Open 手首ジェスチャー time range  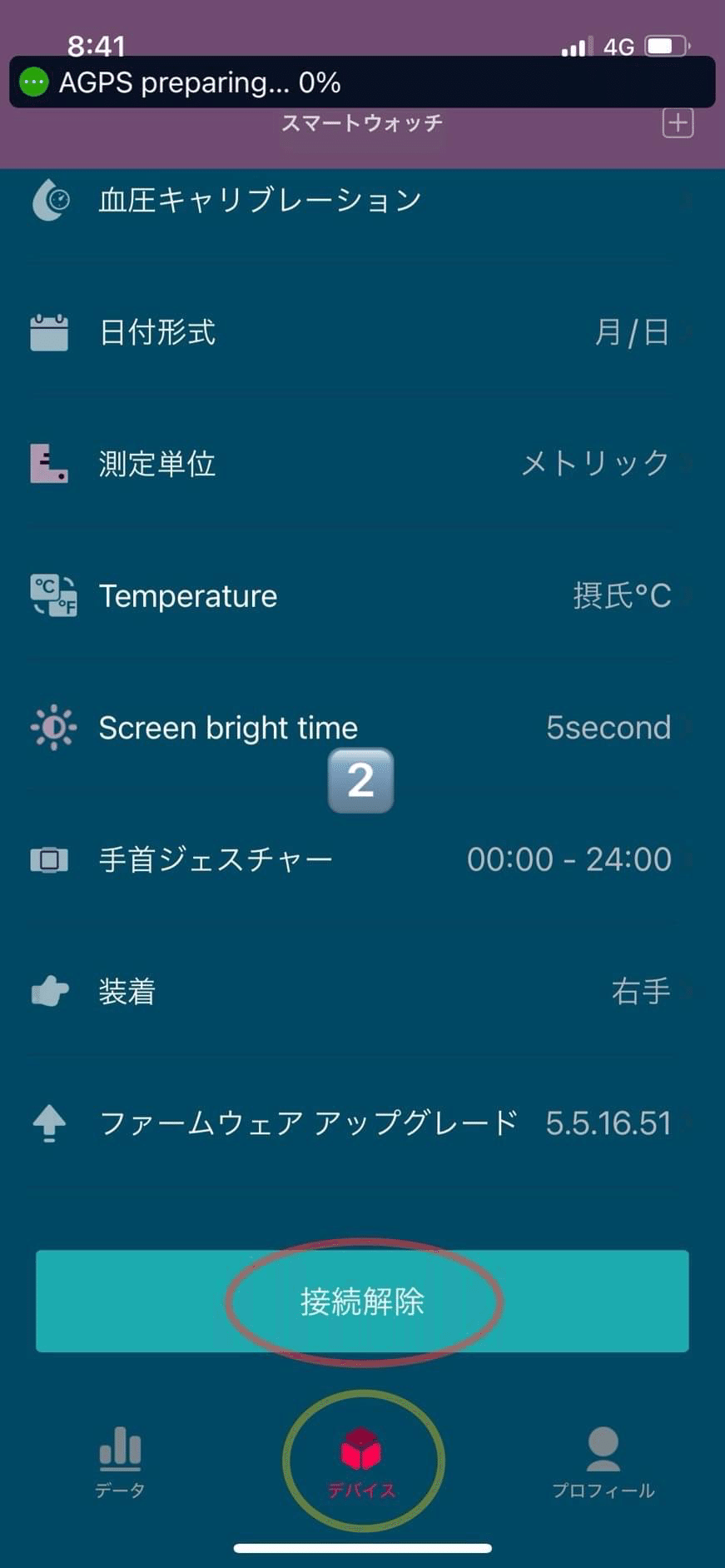pyautogui.click(x=362, y=859)
